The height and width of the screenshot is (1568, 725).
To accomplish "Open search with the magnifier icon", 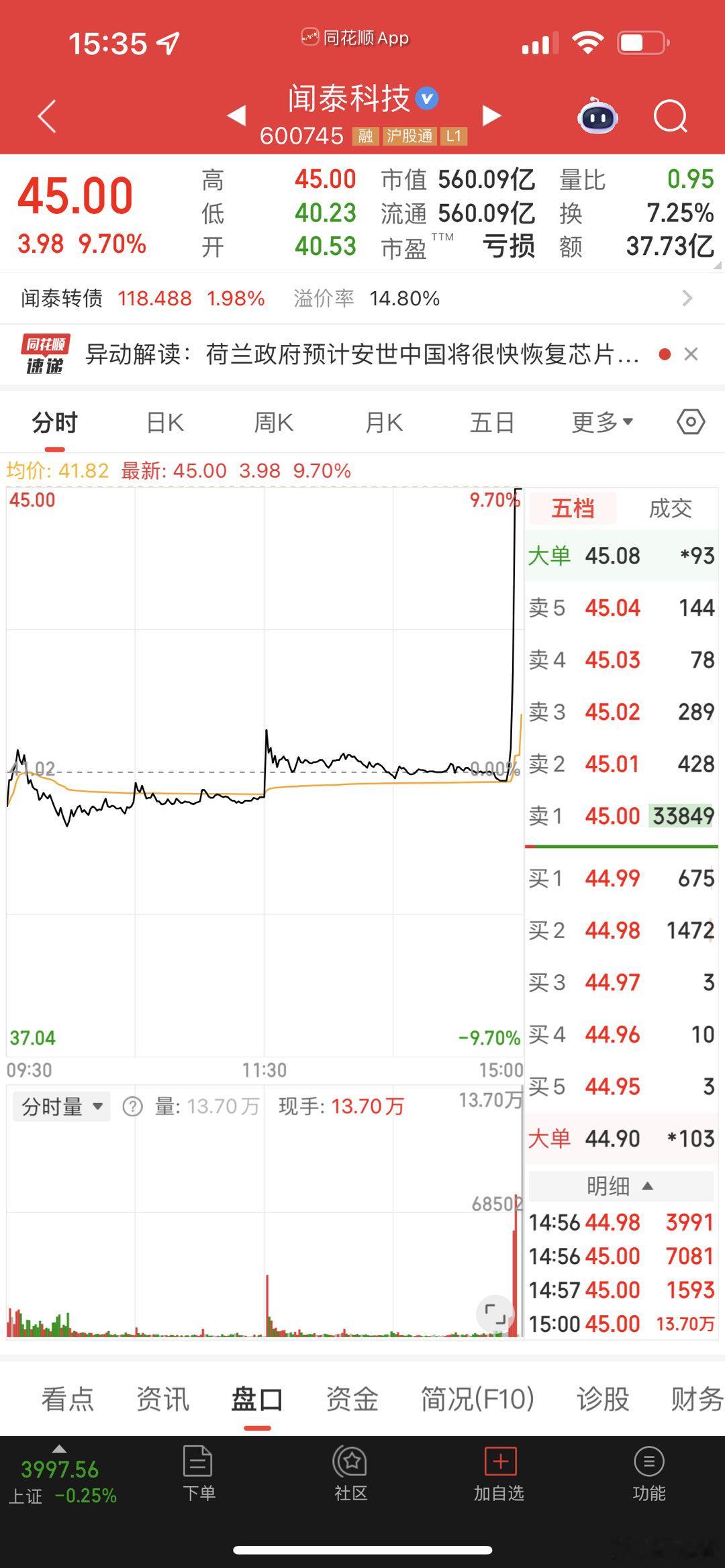I will (x=669, y=116).
